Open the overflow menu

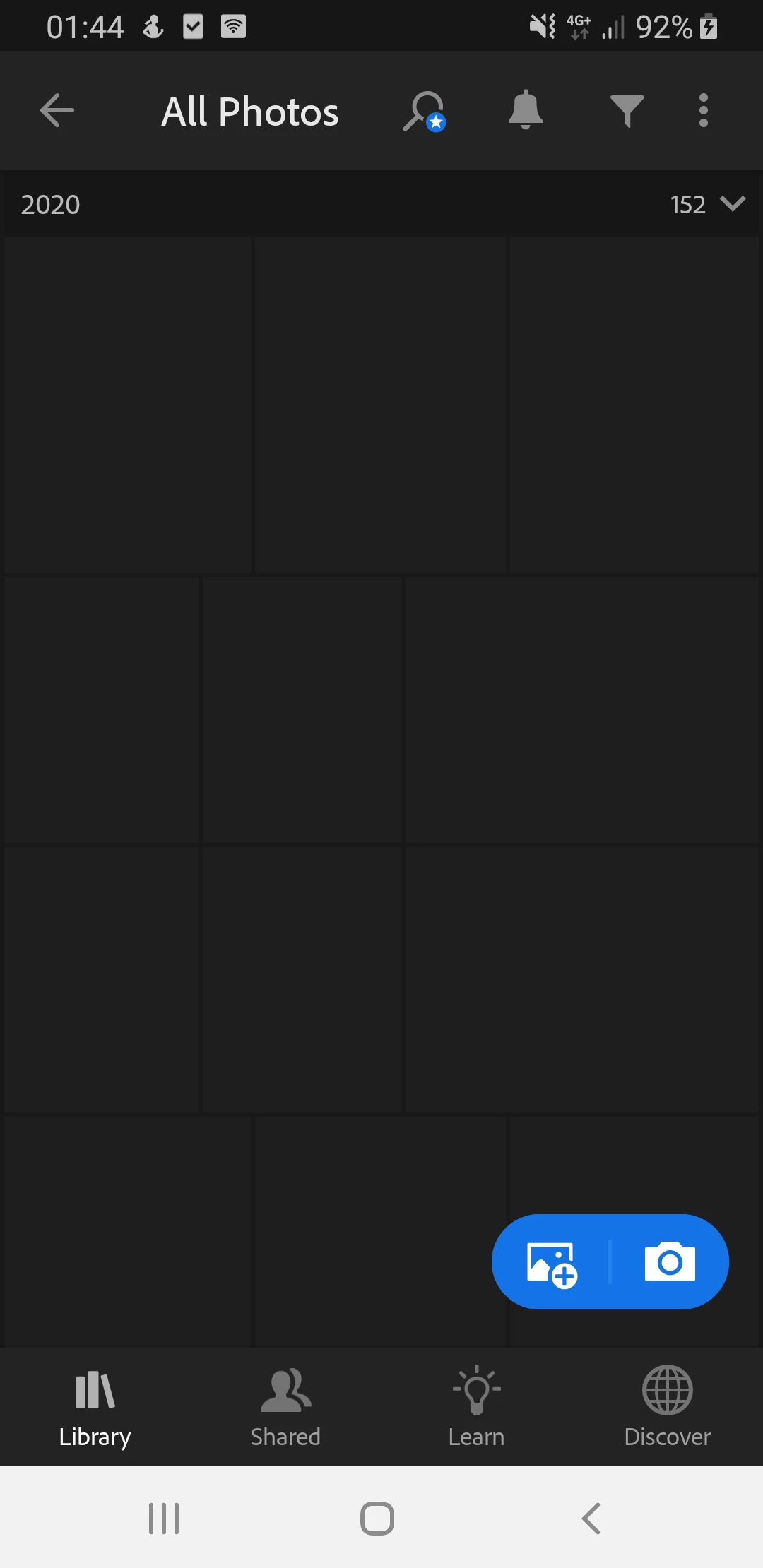click(x=703, y=110)
